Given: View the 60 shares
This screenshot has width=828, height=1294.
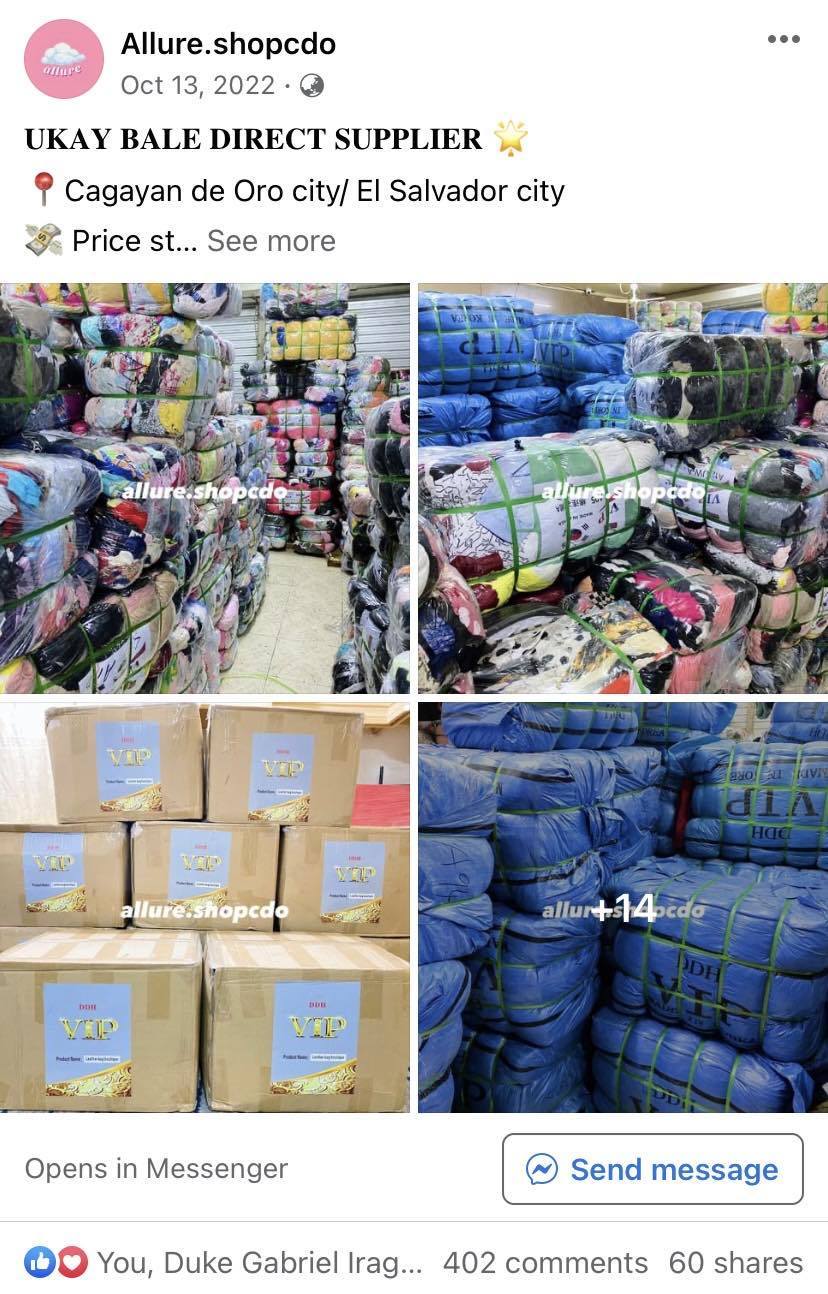Looking at the screenshot, I should 735,1263.
